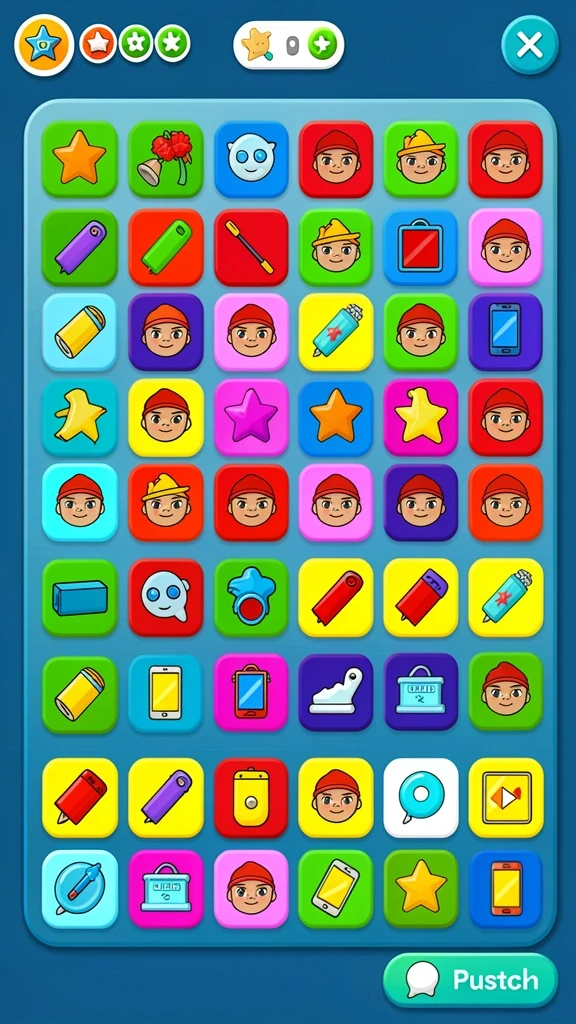Tap the blue donut bubble on white tile
This screenshot has width=576, height=1024.
coord(421,798)
